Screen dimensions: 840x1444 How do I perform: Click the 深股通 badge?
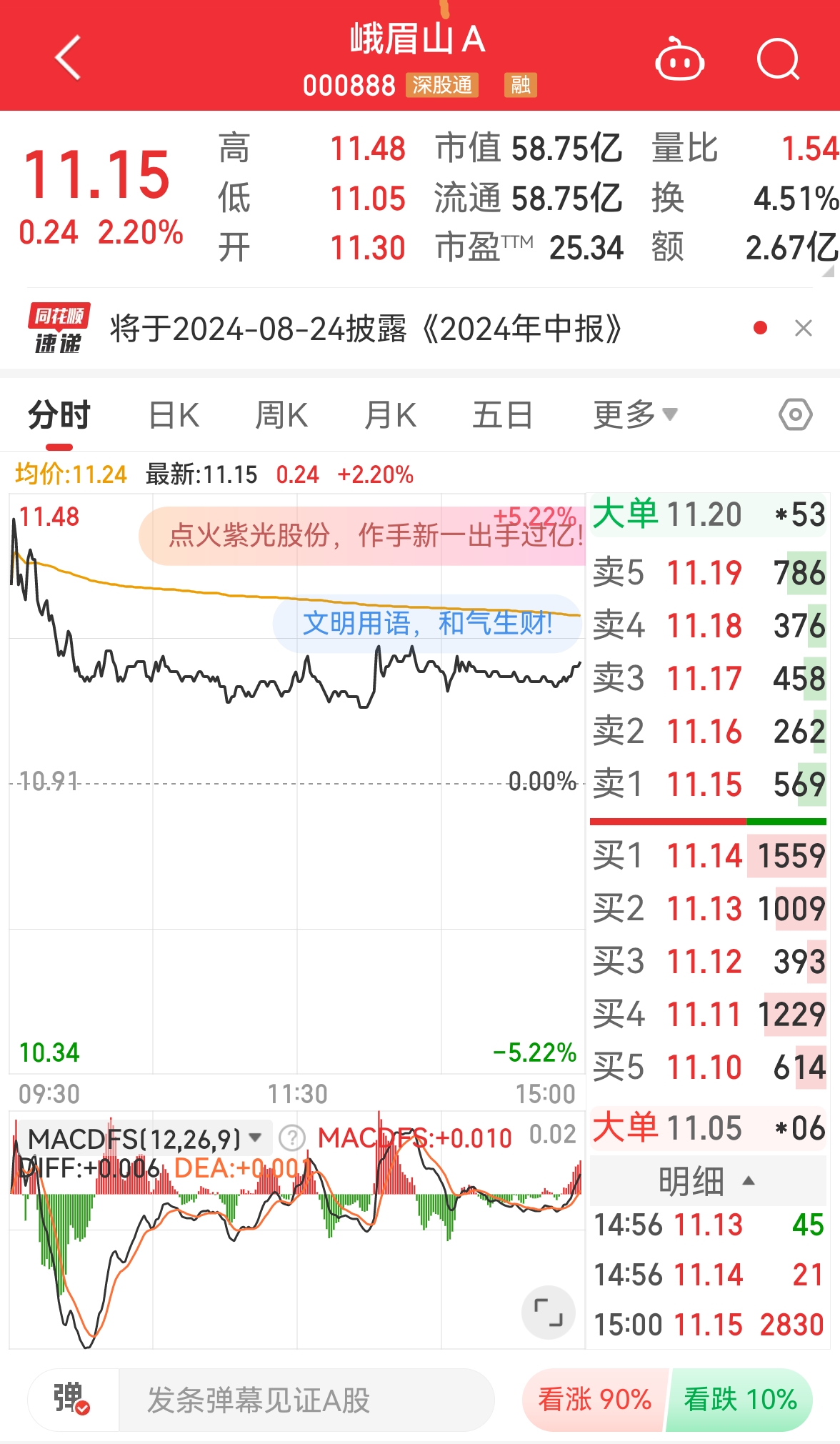point(443,85)
